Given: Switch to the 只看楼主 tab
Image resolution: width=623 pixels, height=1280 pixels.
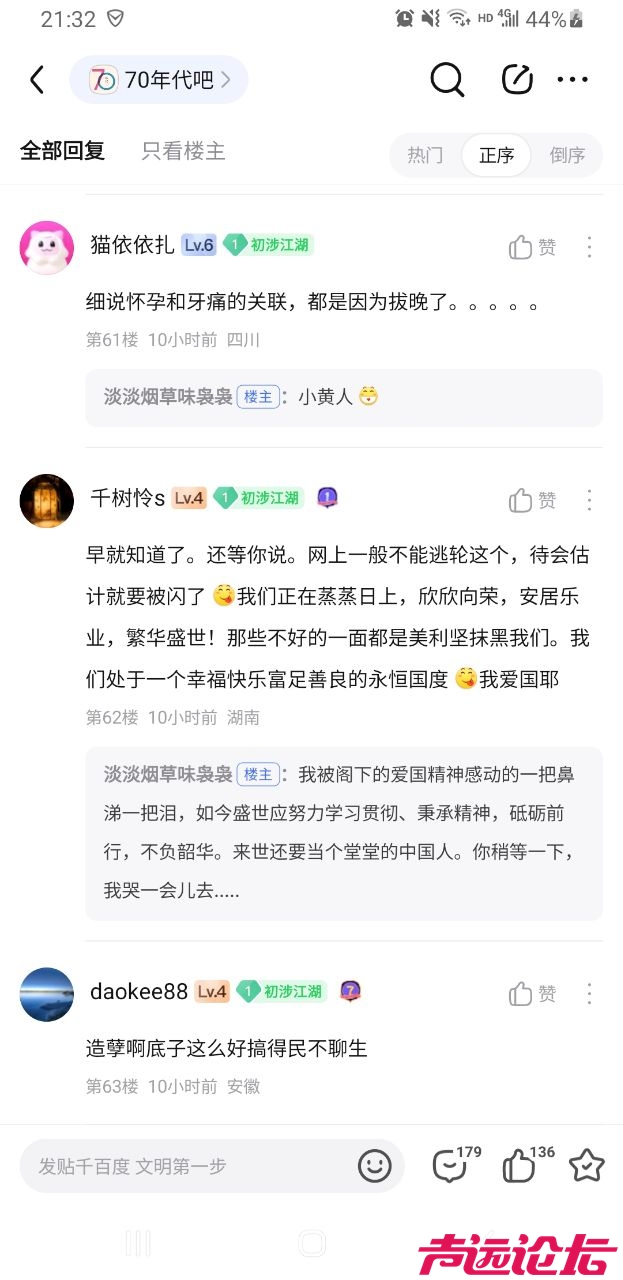Looking at the screenshot, I should point(183,151).
